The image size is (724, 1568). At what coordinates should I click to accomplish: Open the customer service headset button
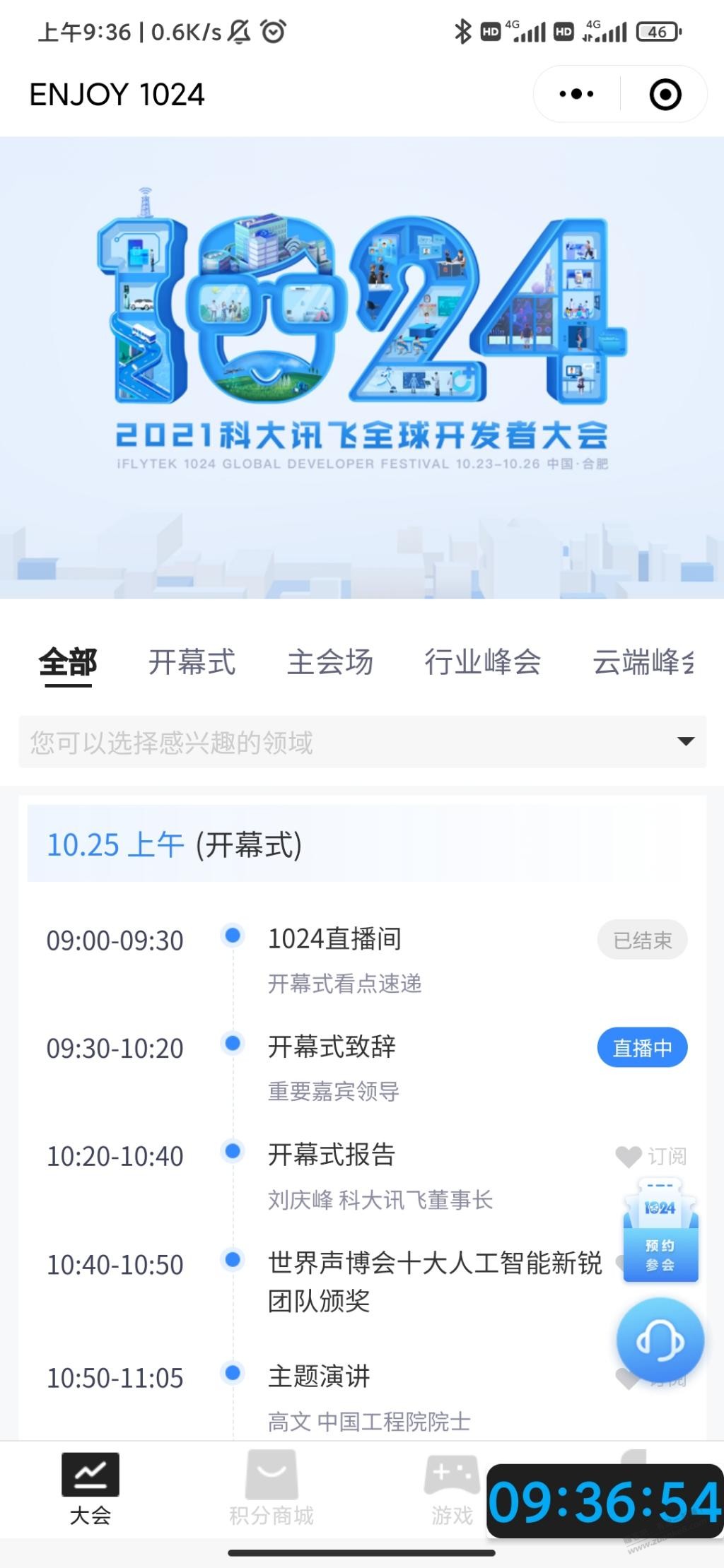point(660,1340)
